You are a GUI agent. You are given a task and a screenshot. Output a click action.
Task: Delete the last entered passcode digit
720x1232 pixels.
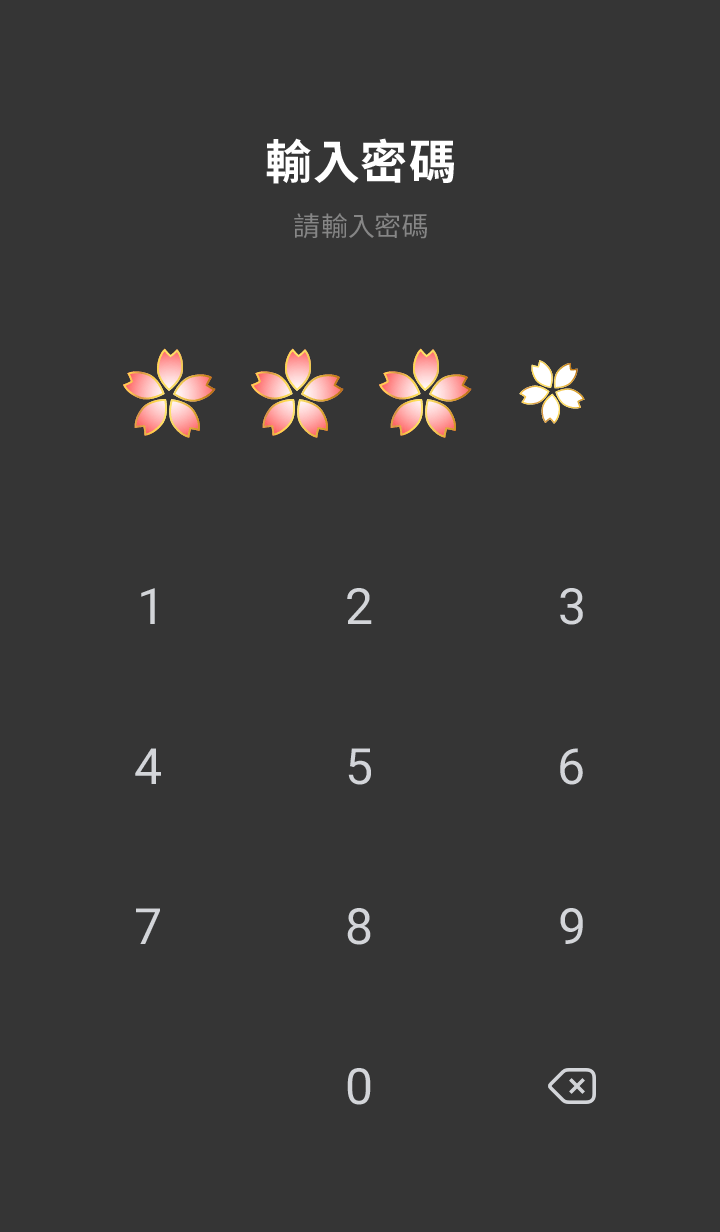[572, 1086]
